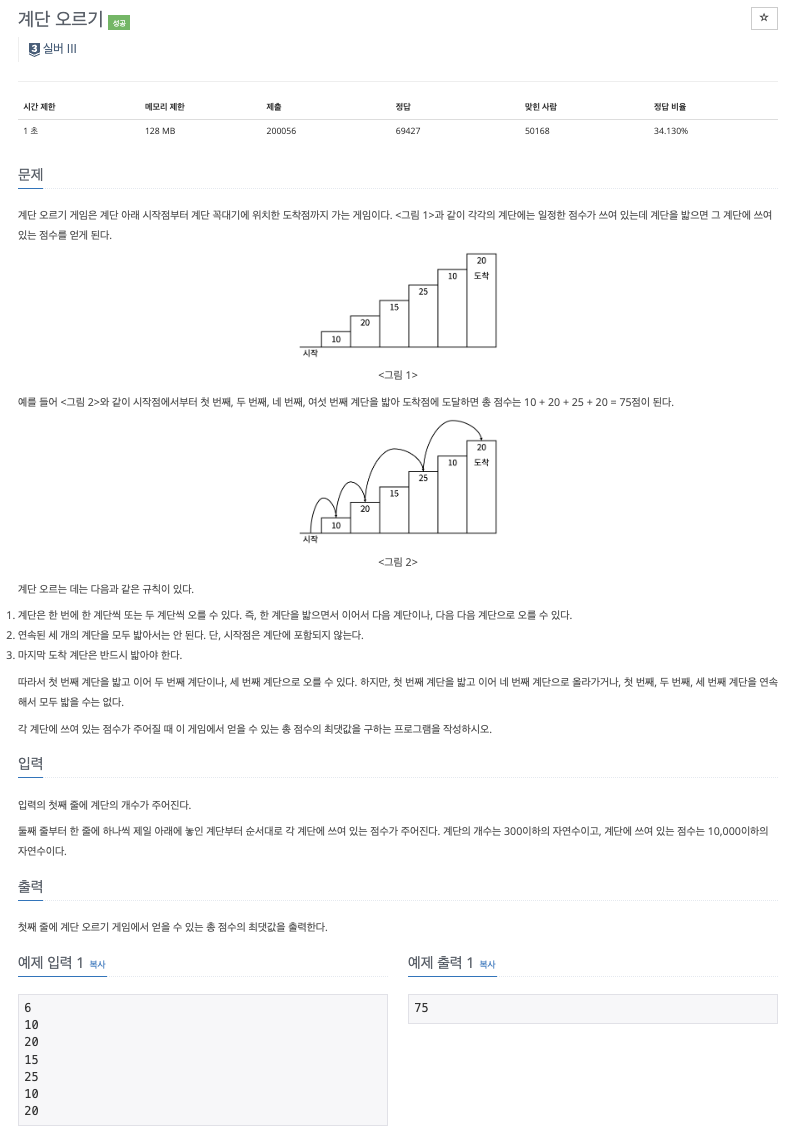Copy example input 1 via 복사 link
Screen dimensions: 808x1140
pyautogui.click(x=97, y=965)
